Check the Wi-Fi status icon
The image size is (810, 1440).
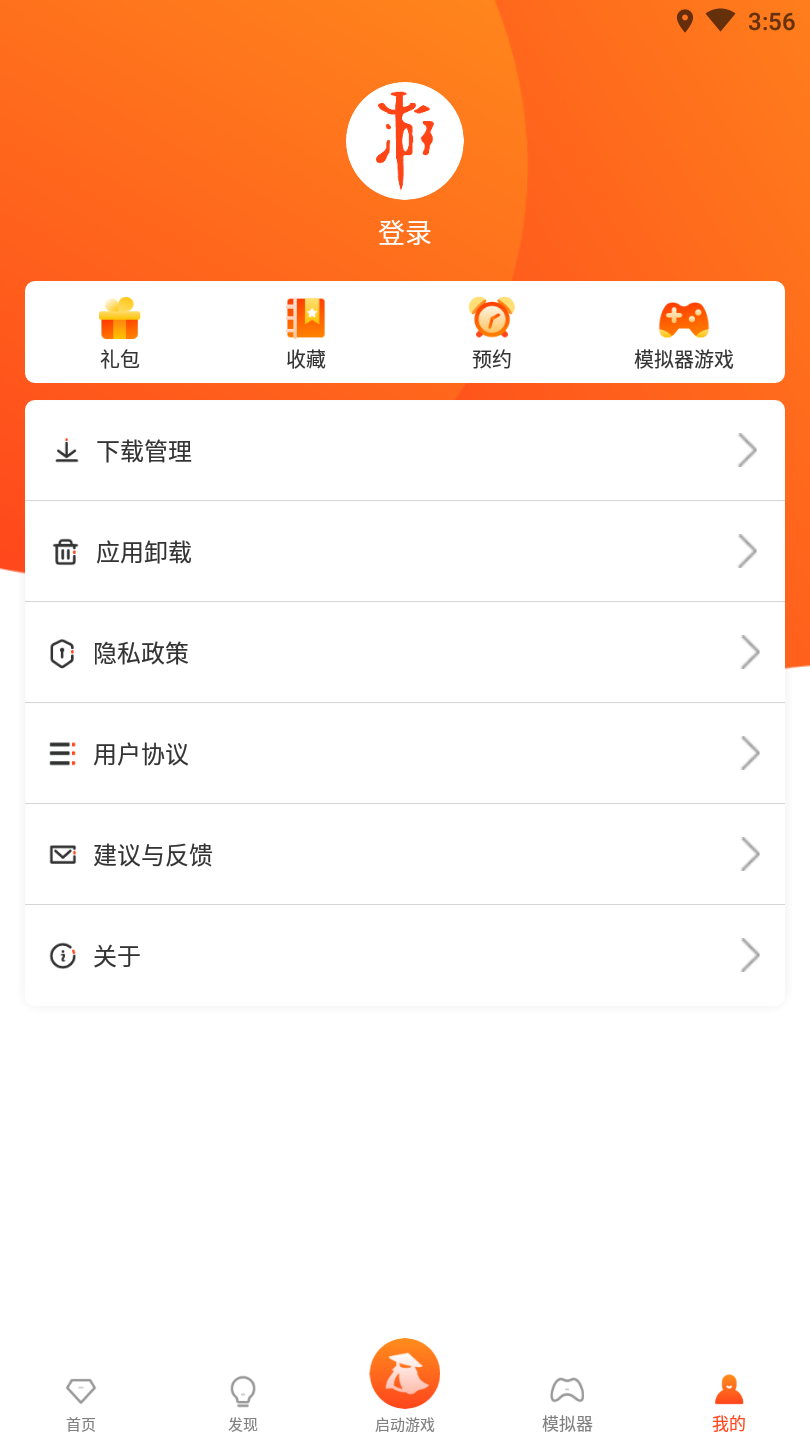722,20
